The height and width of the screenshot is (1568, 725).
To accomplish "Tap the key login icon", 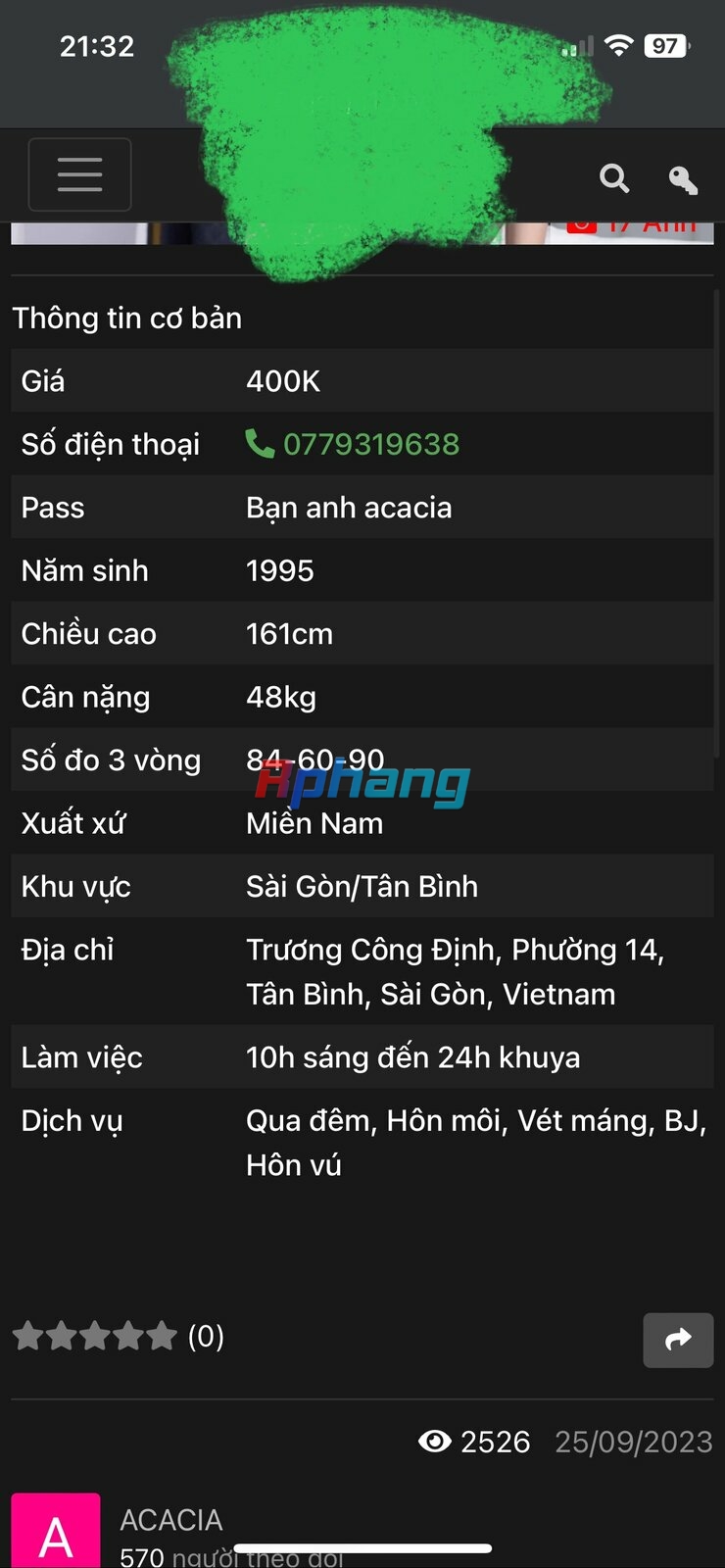I will point(683,179).
